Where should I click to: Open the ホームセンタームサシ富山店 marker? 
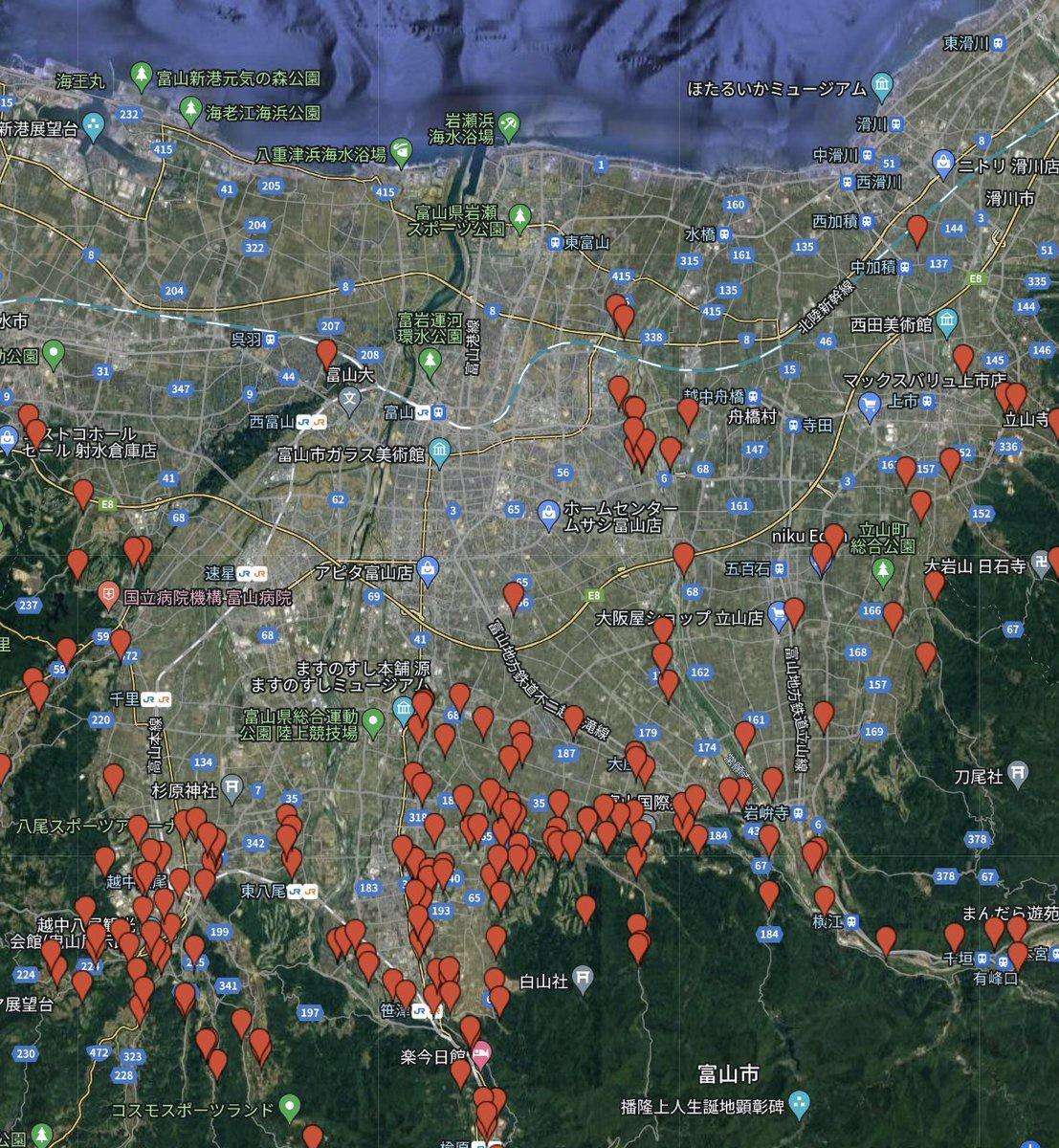[548, 512]
